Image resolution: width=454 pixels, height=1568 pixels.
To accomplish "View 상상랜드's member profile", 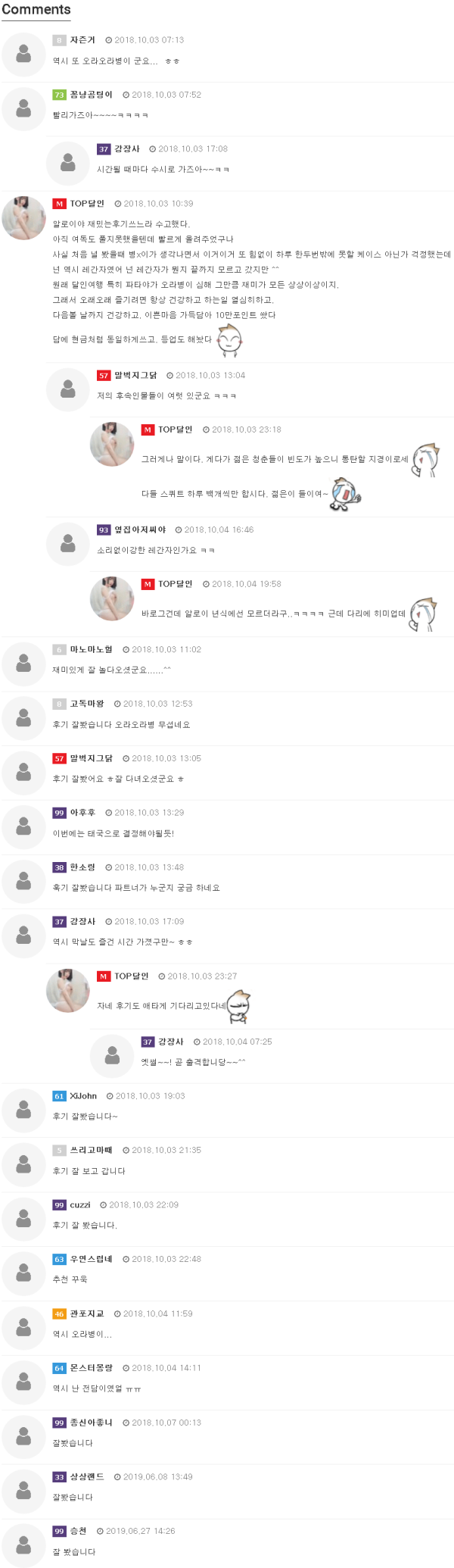I will (87, 1476).
